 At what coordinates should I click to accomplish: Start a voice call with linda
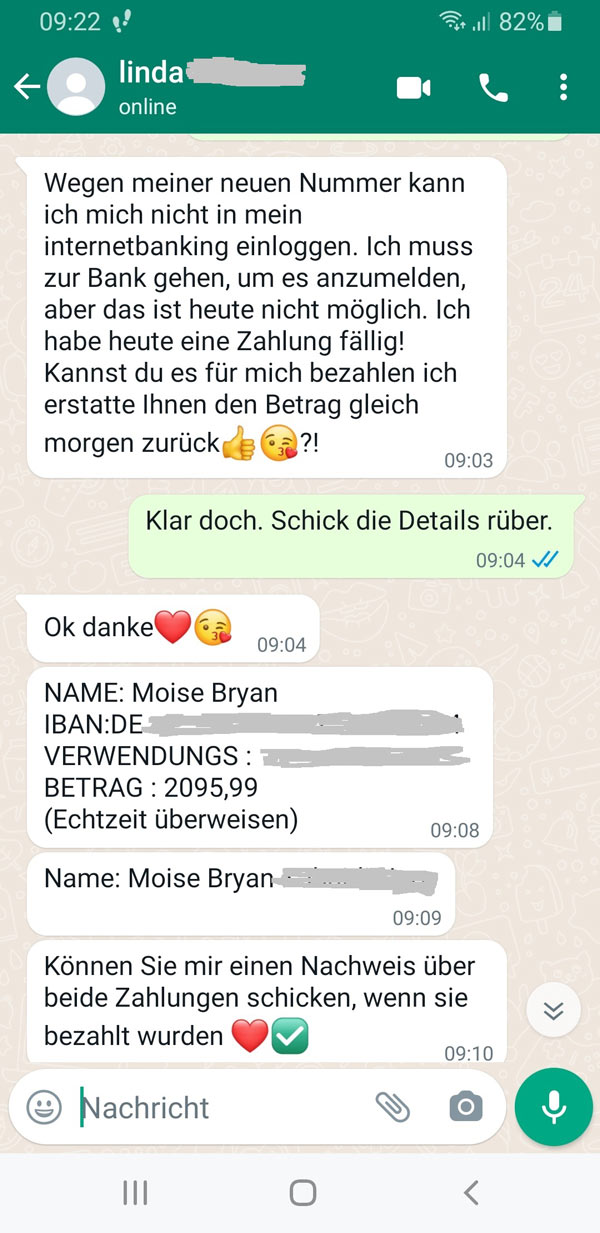pos(493,88)
